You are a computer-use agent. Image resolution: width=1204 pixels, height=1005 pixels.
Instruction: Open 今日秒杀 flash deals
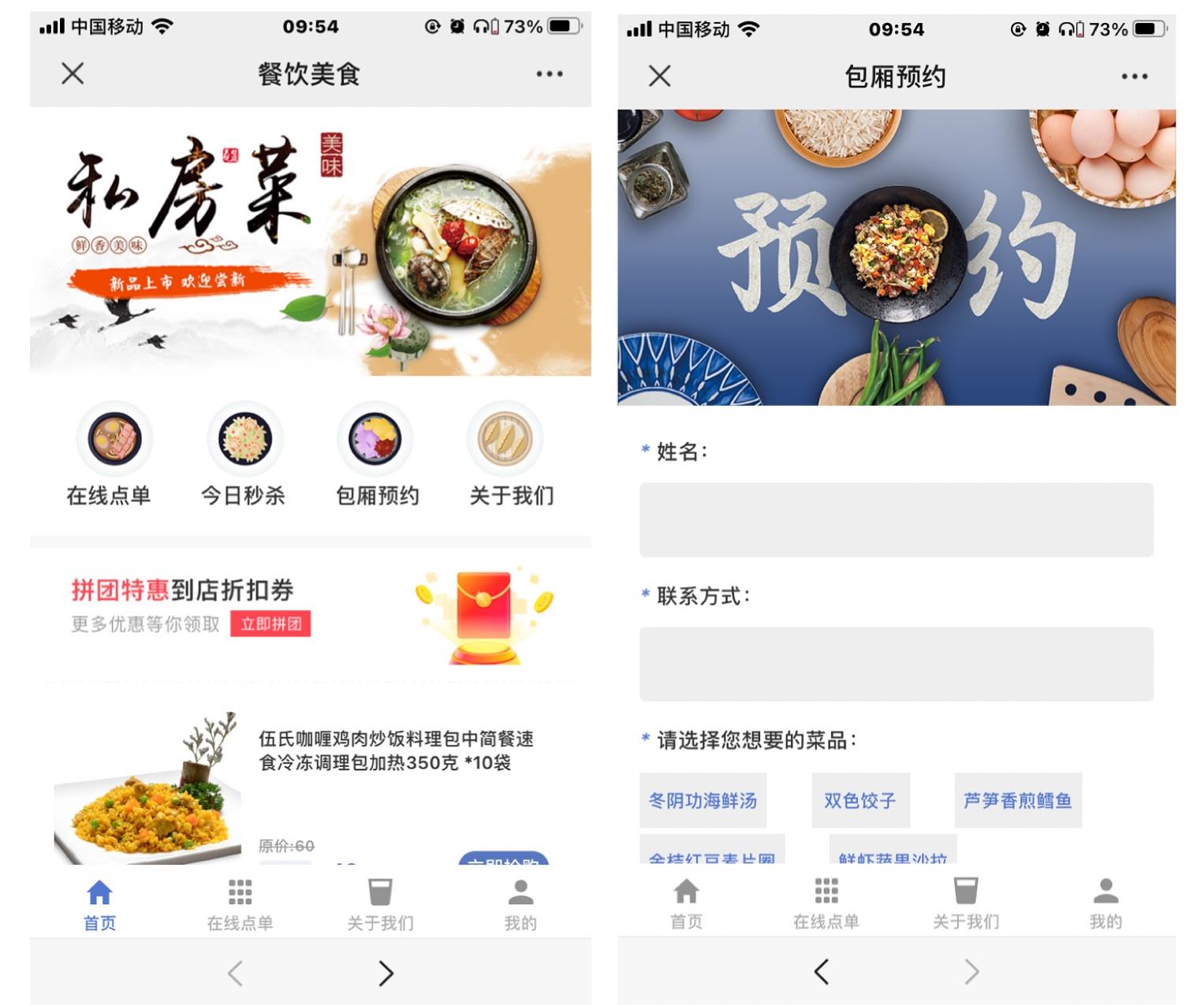[x=244, y=454]
